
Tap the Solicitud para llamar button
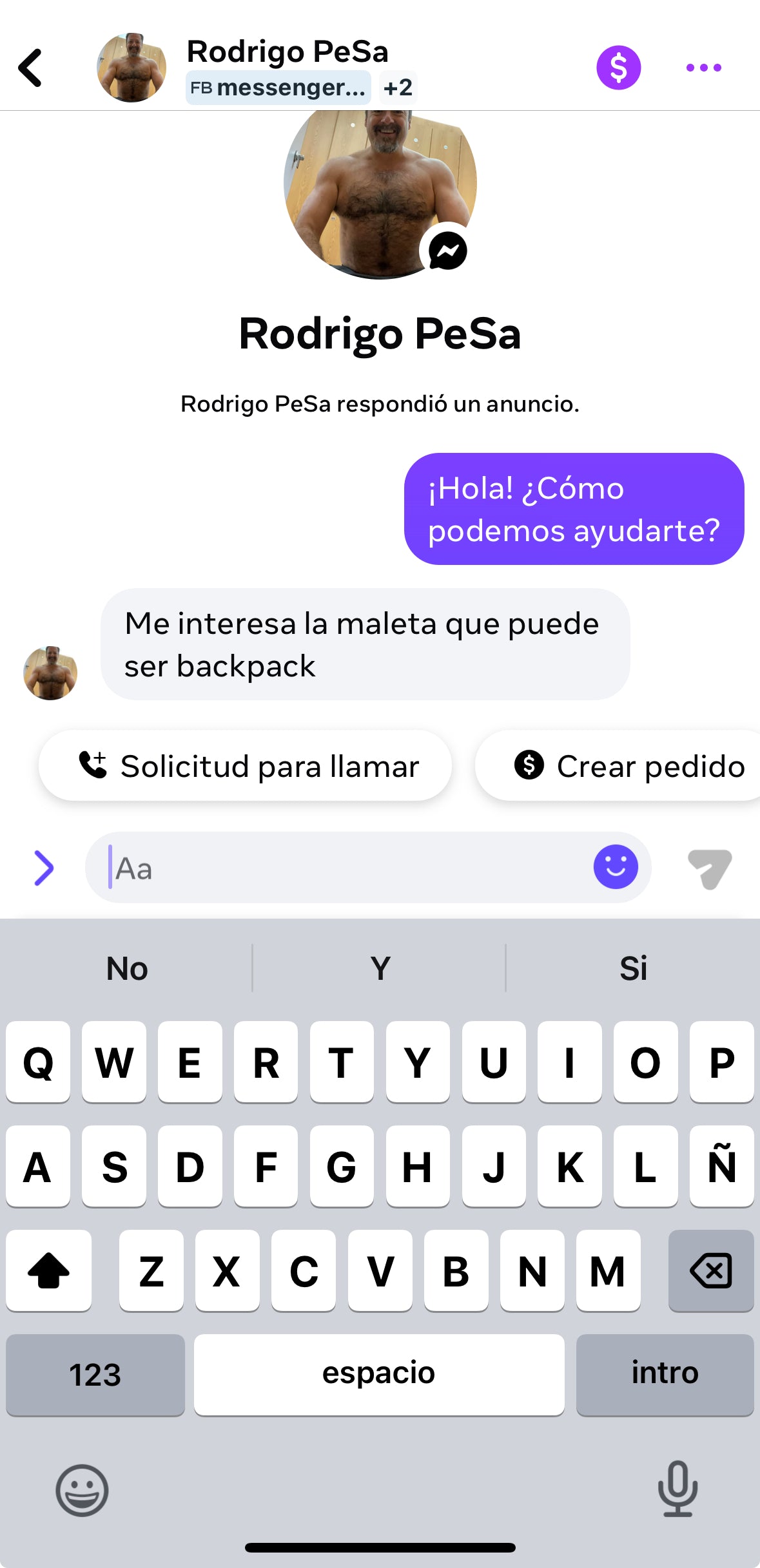pyautogui.click(x=246, y=766)
